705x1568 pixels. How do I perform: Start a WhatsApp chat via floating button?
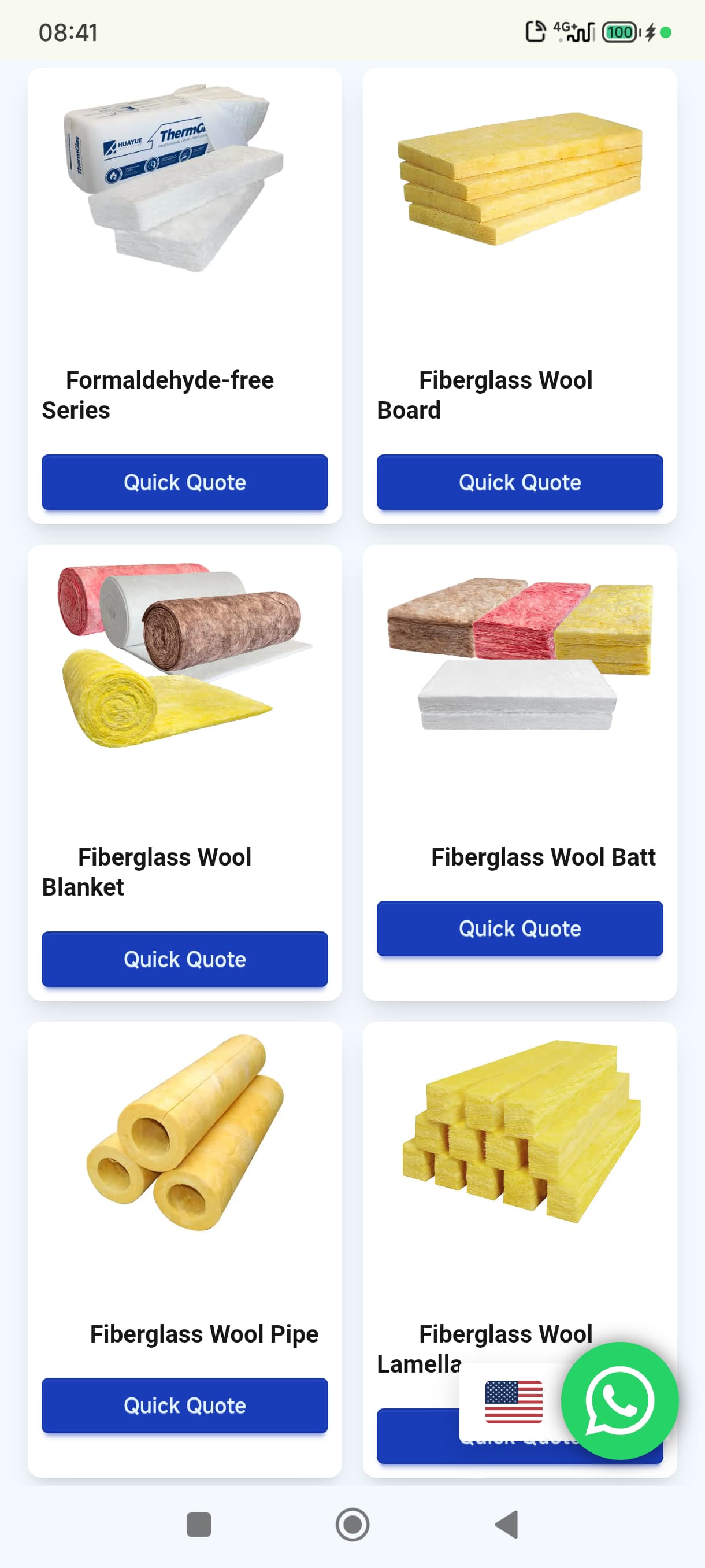click(x=619, y=1400)
